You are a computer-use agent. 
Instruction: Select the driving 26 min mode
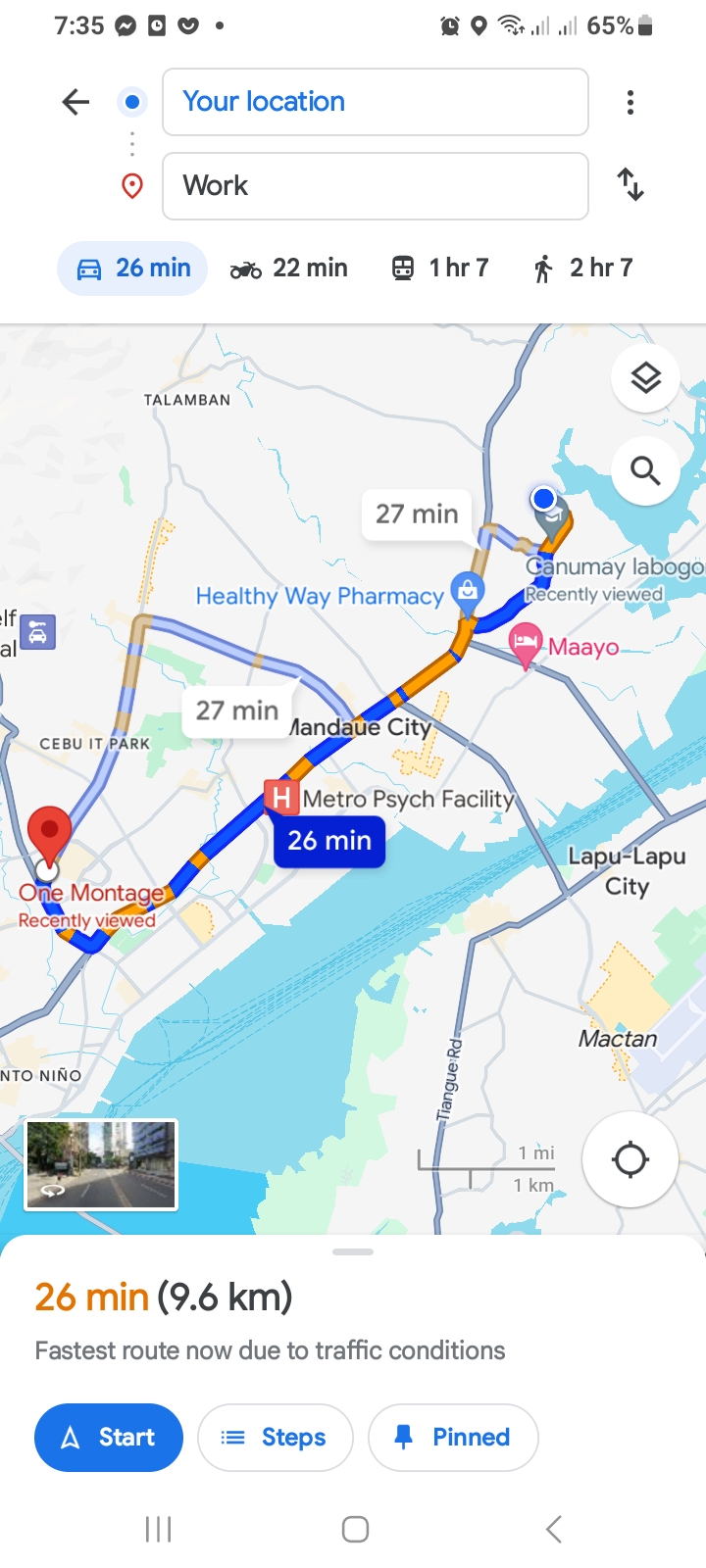point(133,269)
